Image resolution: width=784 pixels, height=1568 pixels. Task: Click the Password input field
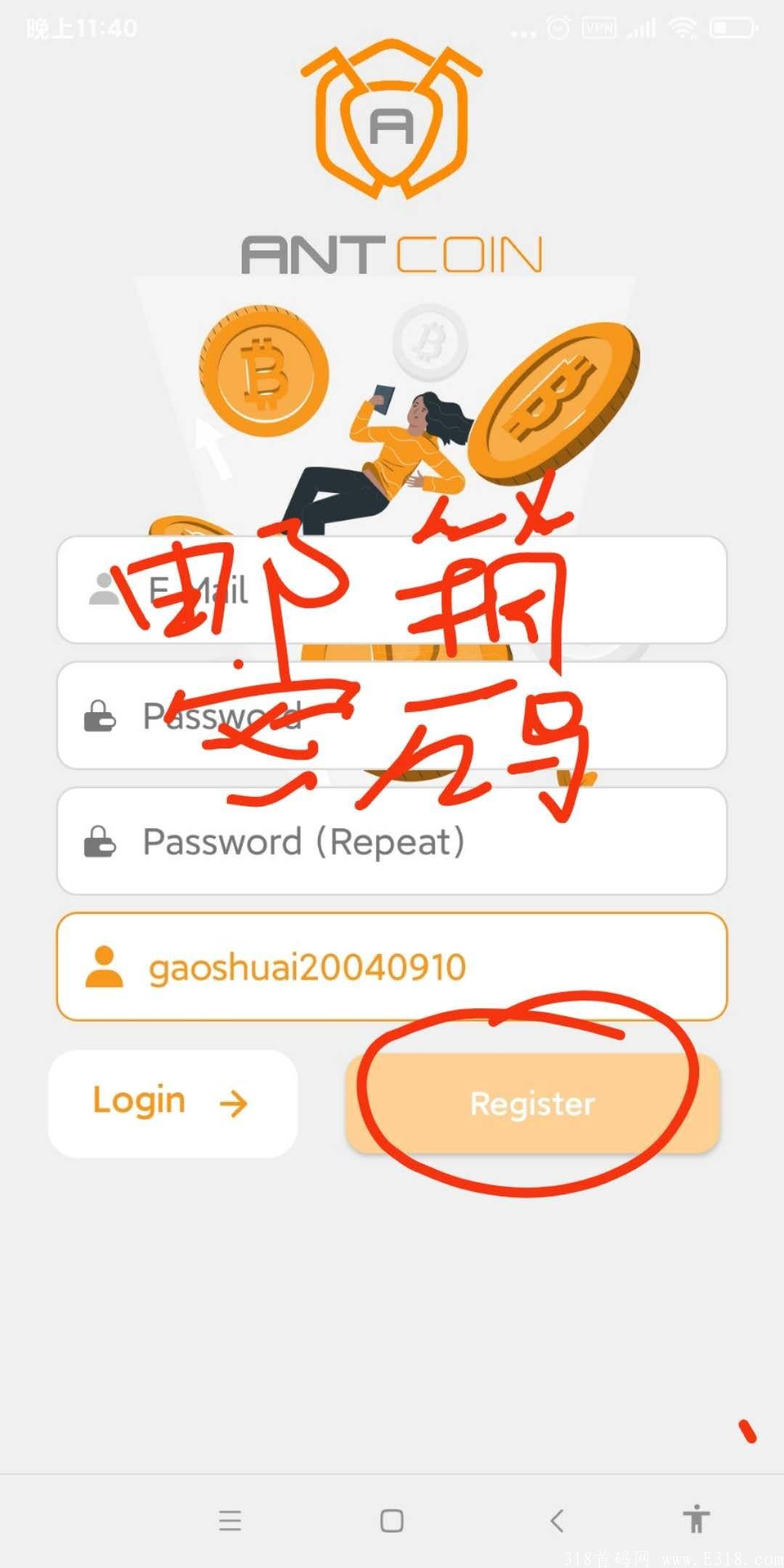tap(392, 715)
